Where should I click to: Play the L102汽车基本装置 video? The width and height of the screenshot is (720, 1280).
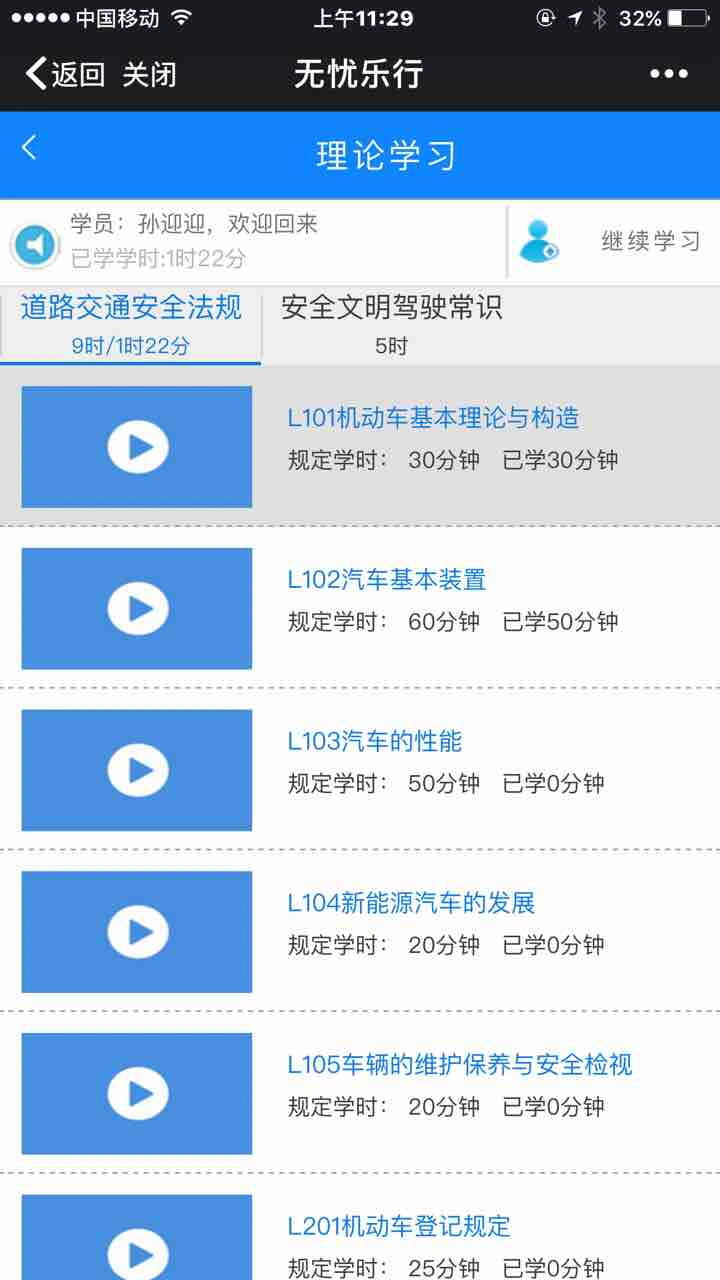[137, 608]
